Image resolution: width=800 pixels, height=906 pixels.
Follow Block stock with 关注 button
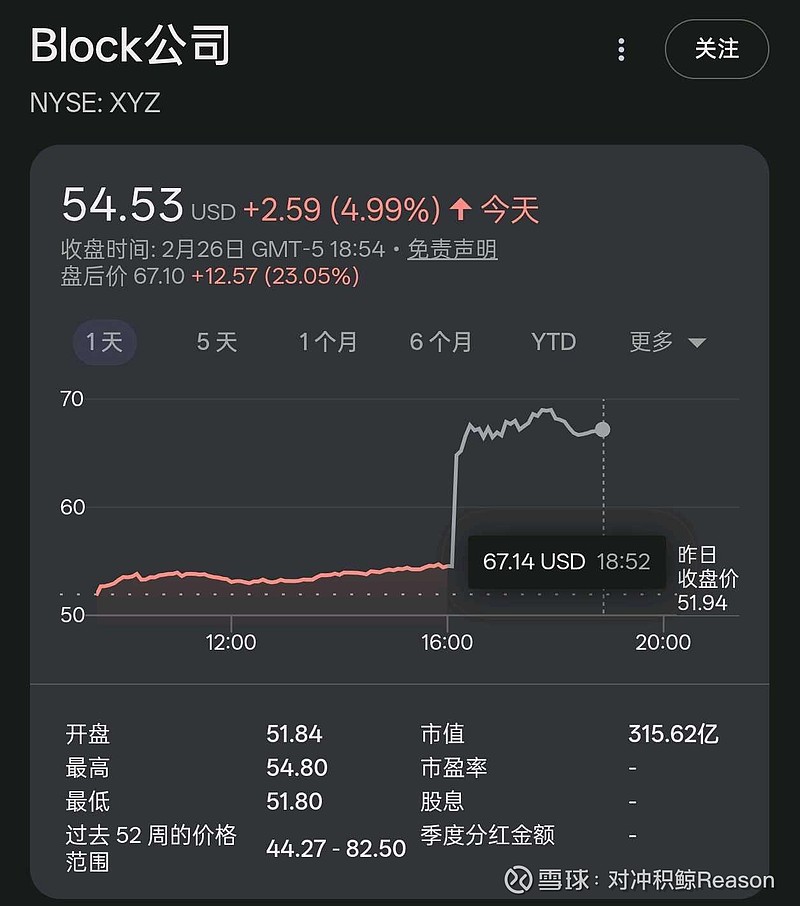pyautogui.click(x=716, y=49)
